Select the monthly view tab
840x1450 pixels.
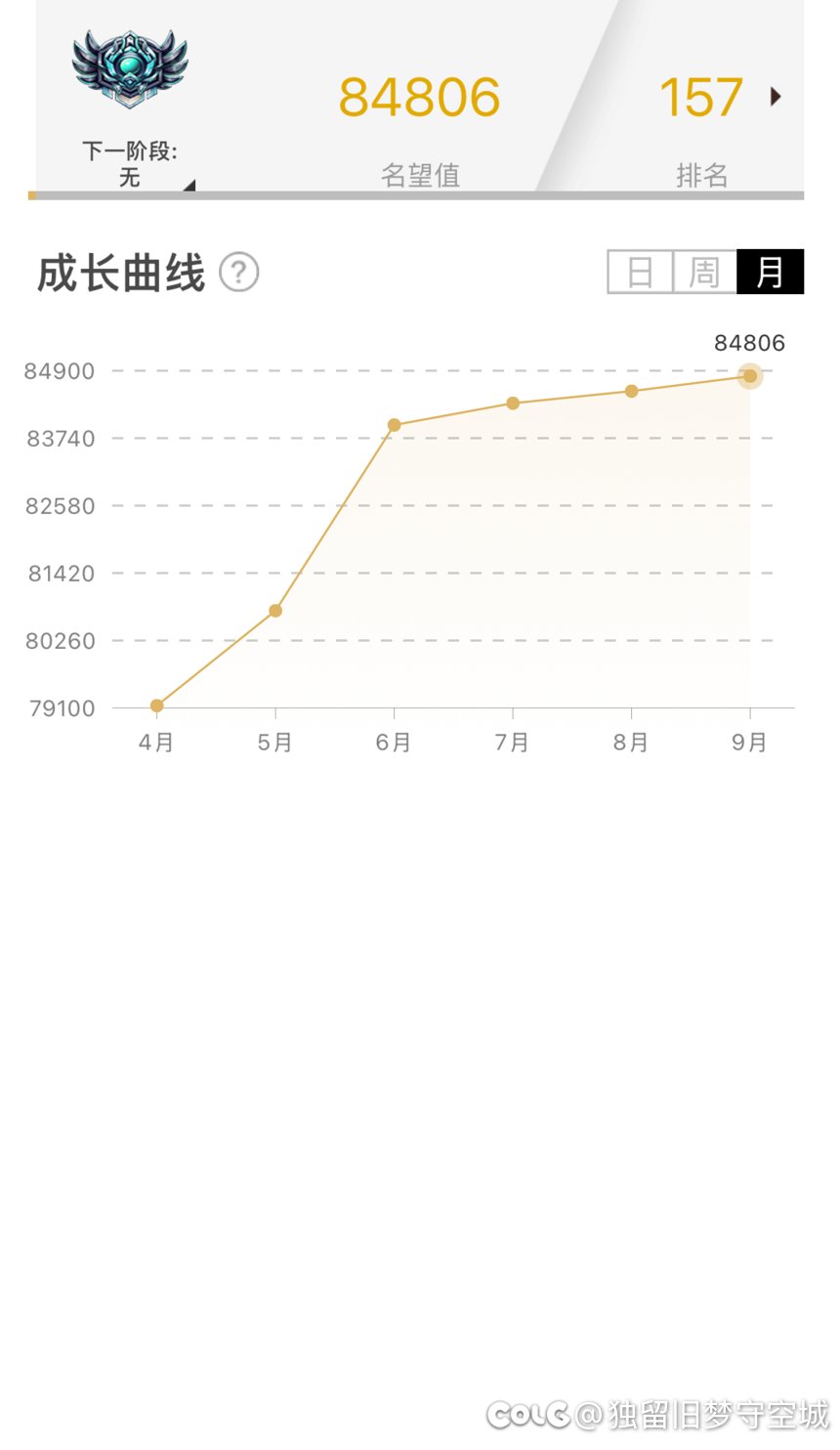(770, 272)
